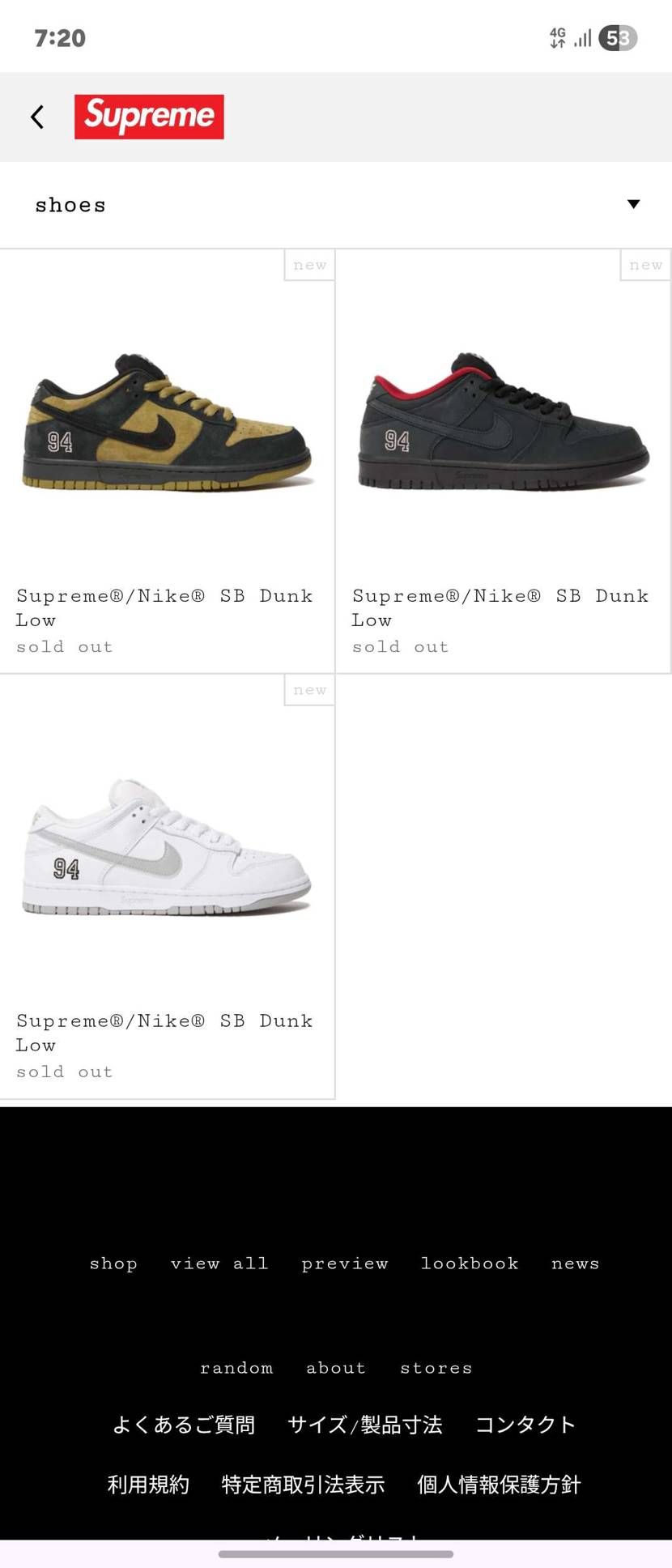
Task: Open the コンタクト contact link
Action: pyautogui.click(x=525, y=1425)
